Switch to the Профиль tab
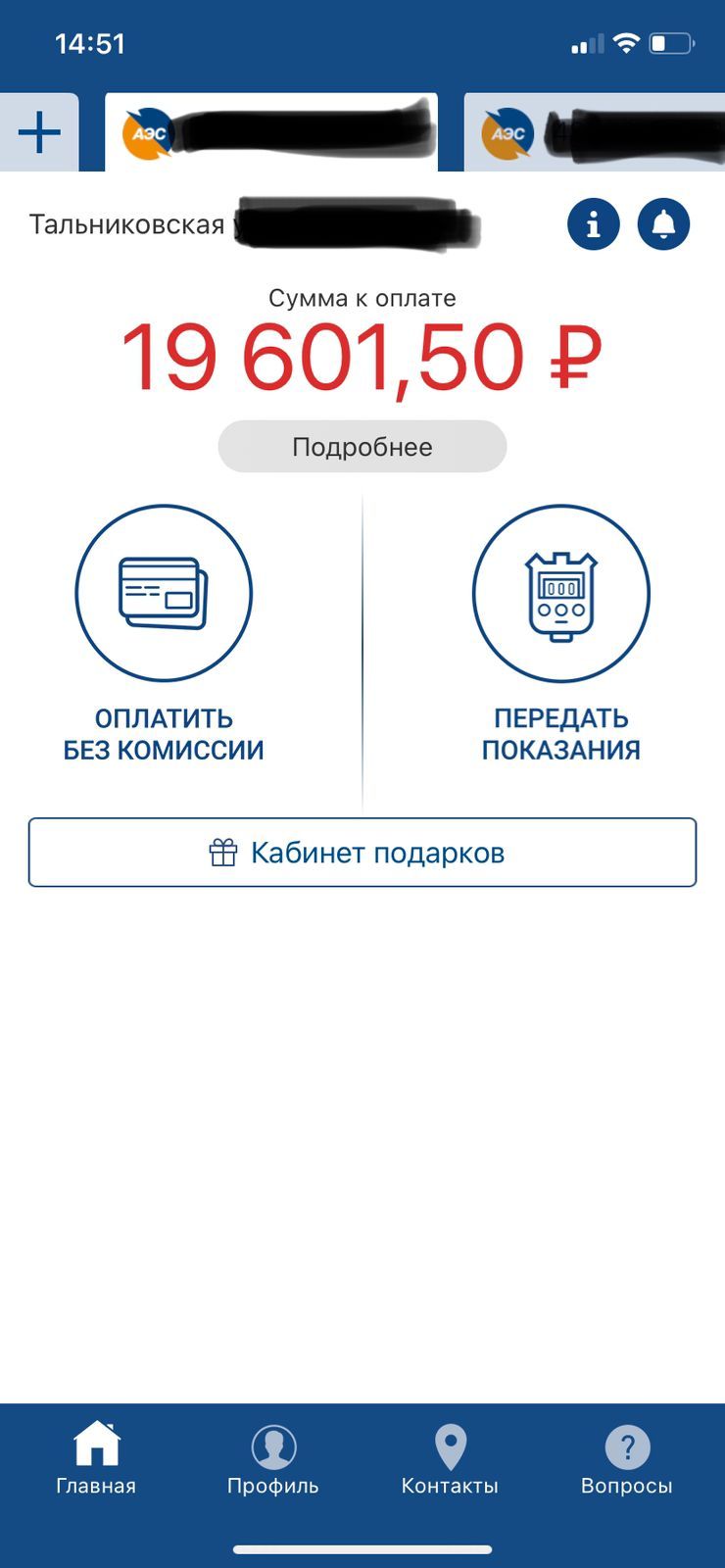 tap(272, 1459)
